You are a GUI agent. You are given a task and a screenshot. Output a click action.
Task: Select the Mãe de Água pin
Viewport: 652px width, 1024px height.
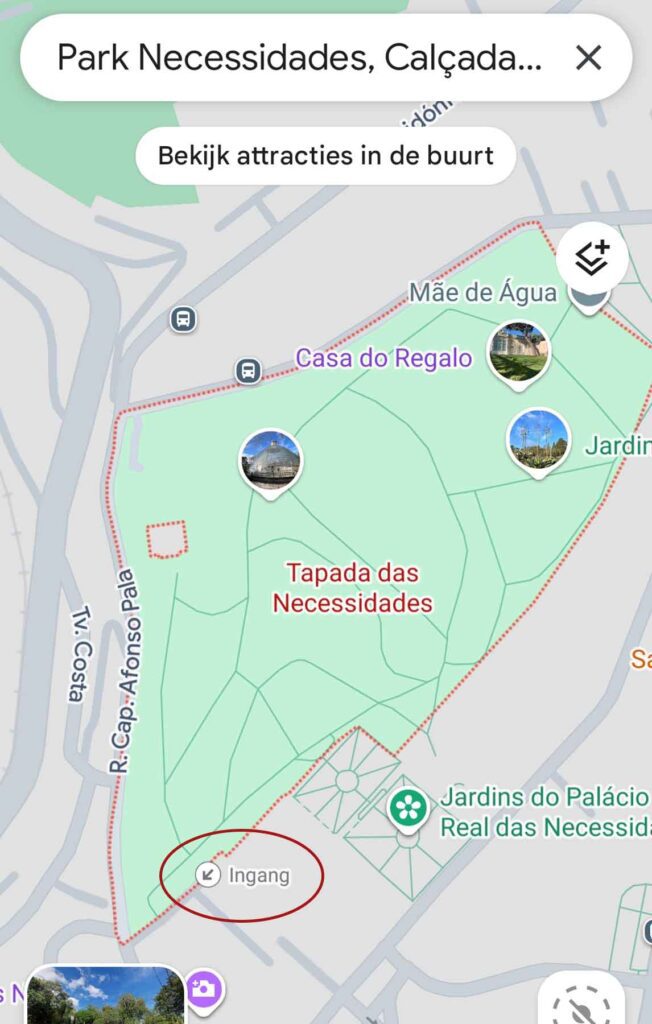588,295
